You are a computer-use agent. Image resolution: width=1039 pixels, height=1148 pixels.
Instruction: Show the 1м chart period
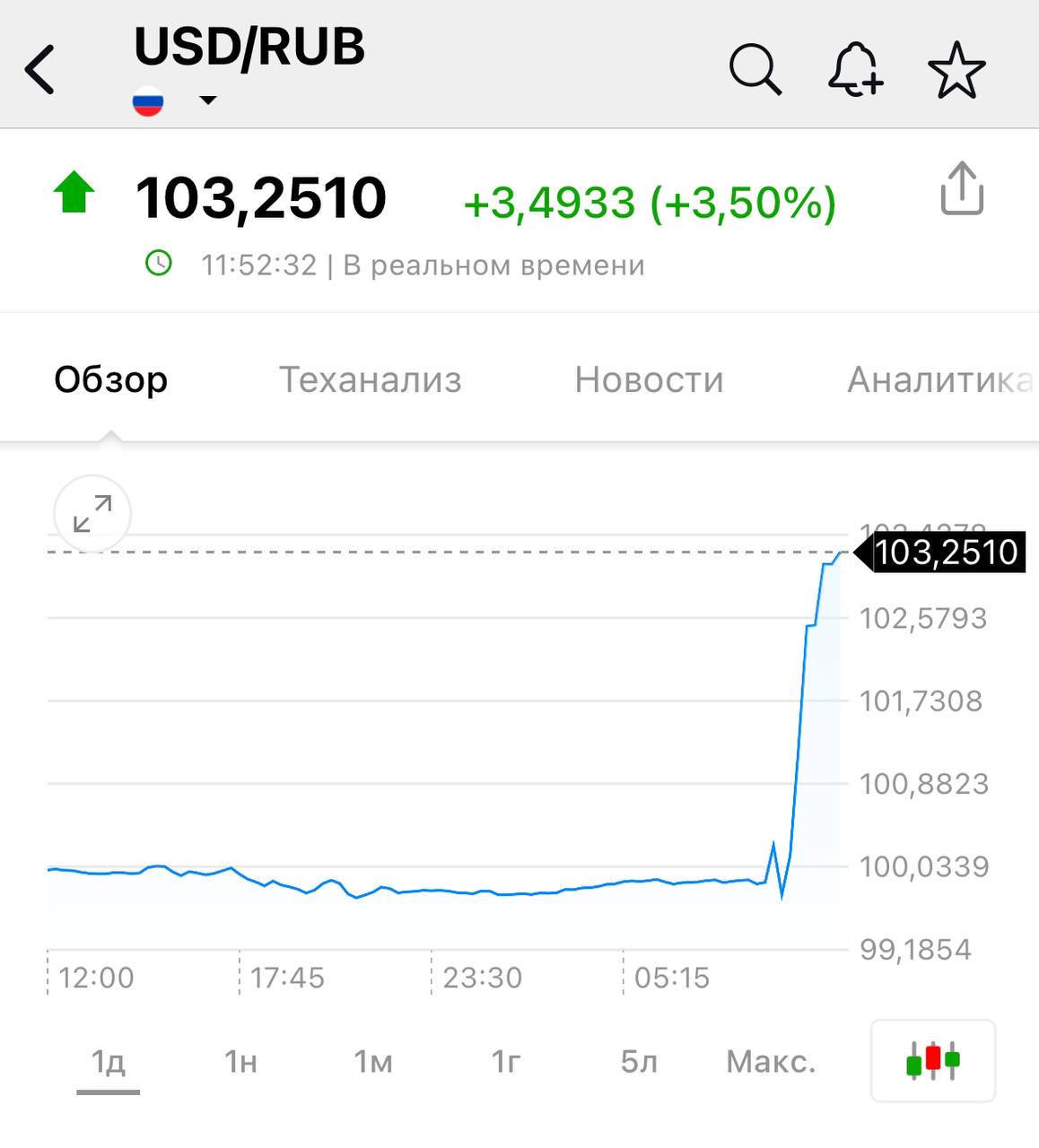pyautogui.click(x=373, y=1062)
